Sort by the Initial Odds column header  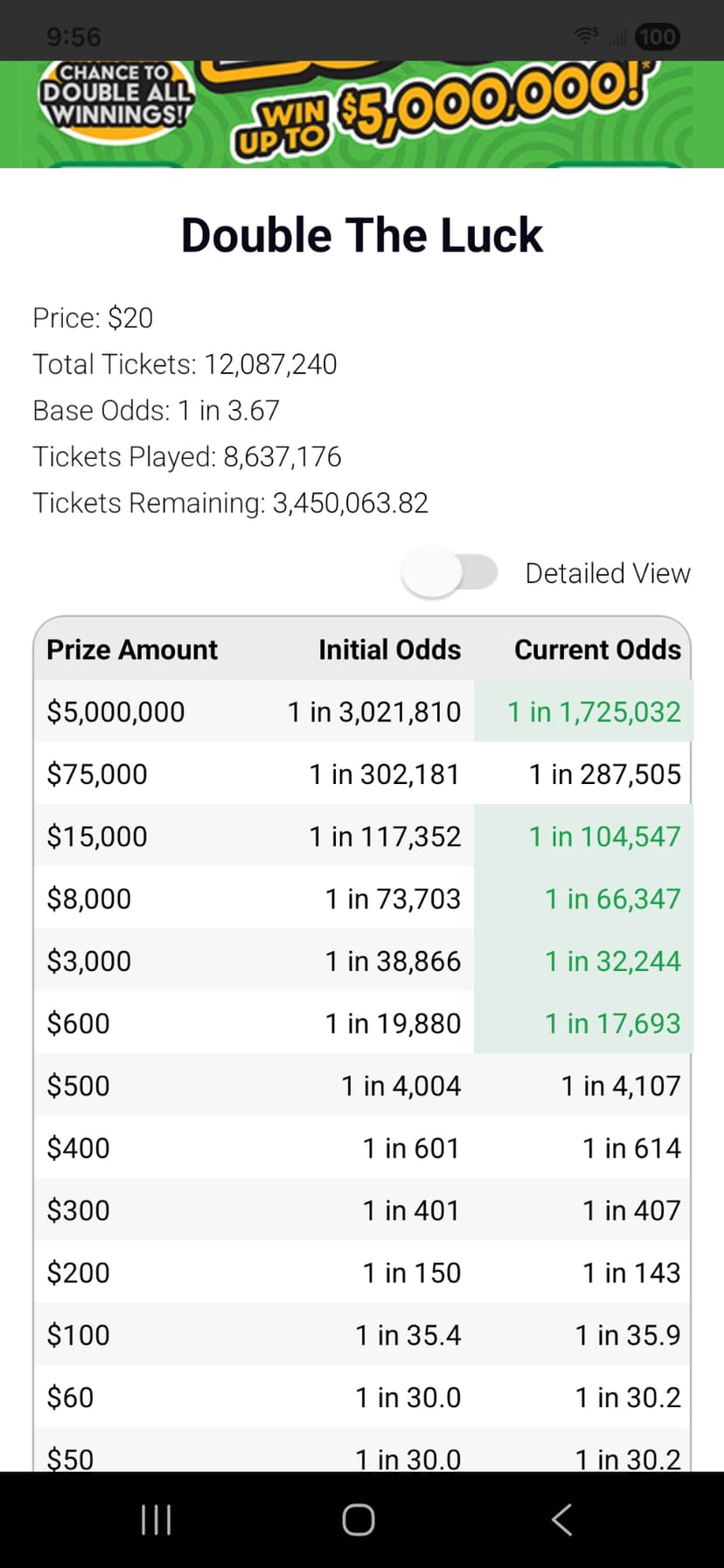(x=390, y=649)
